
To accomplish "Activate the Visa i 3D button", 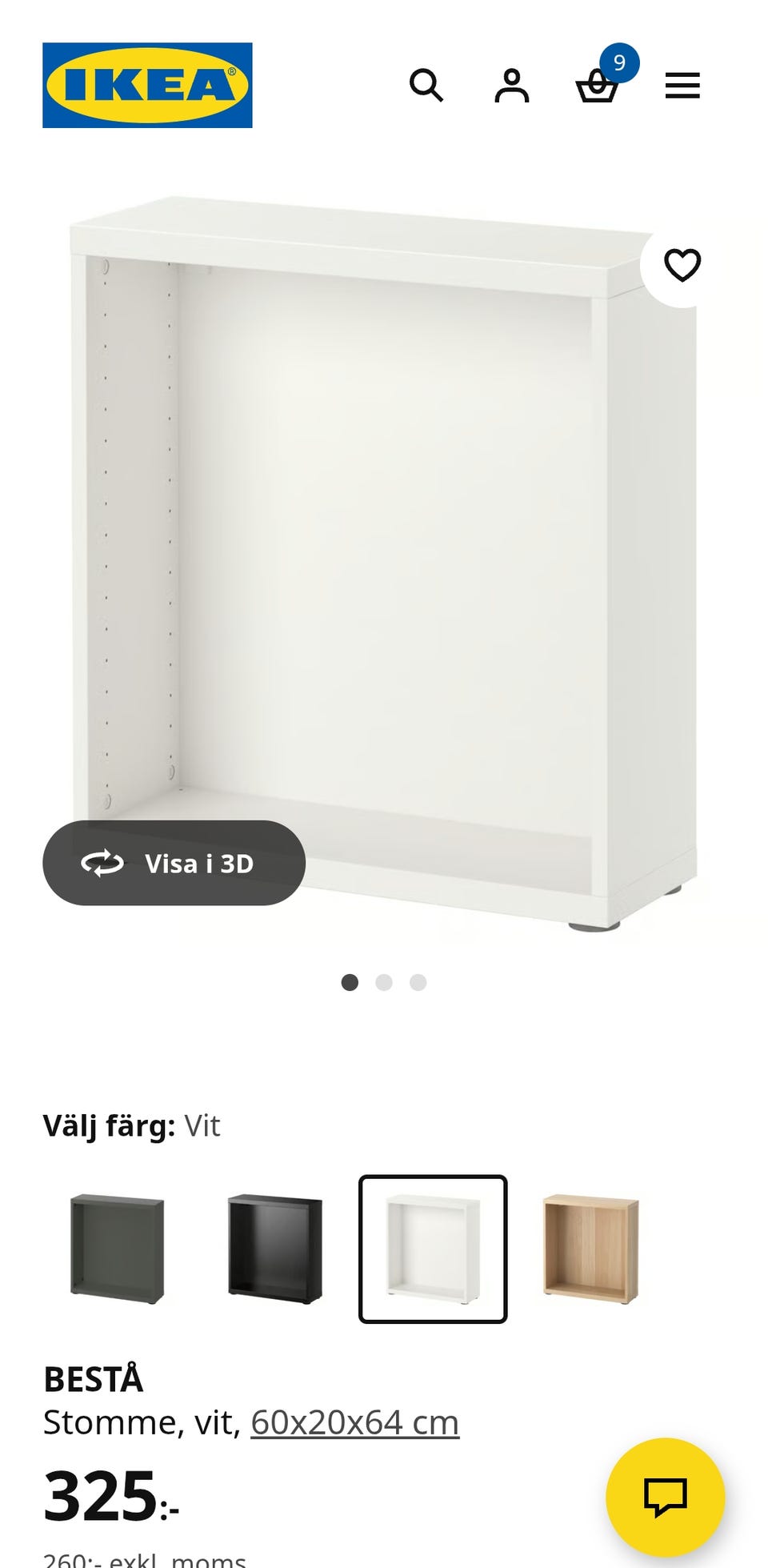I will [173, 864].
